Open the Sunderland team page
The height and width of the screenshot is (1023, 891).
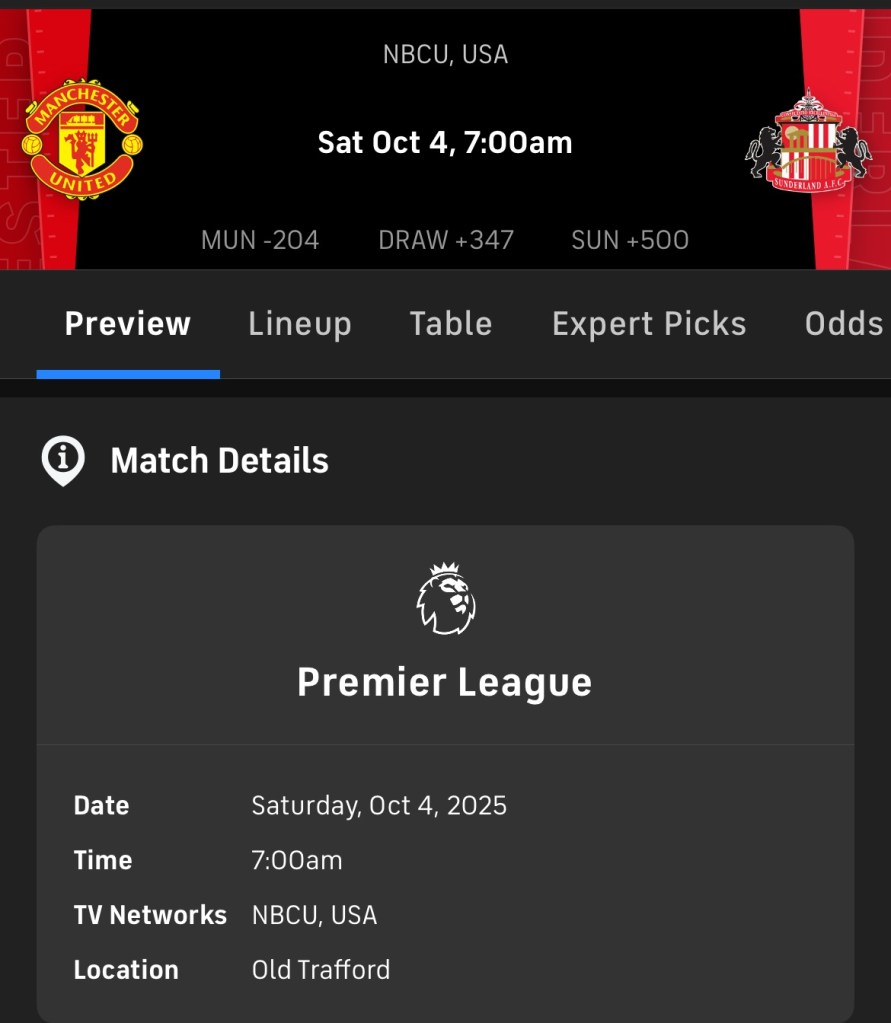[808, 142]
